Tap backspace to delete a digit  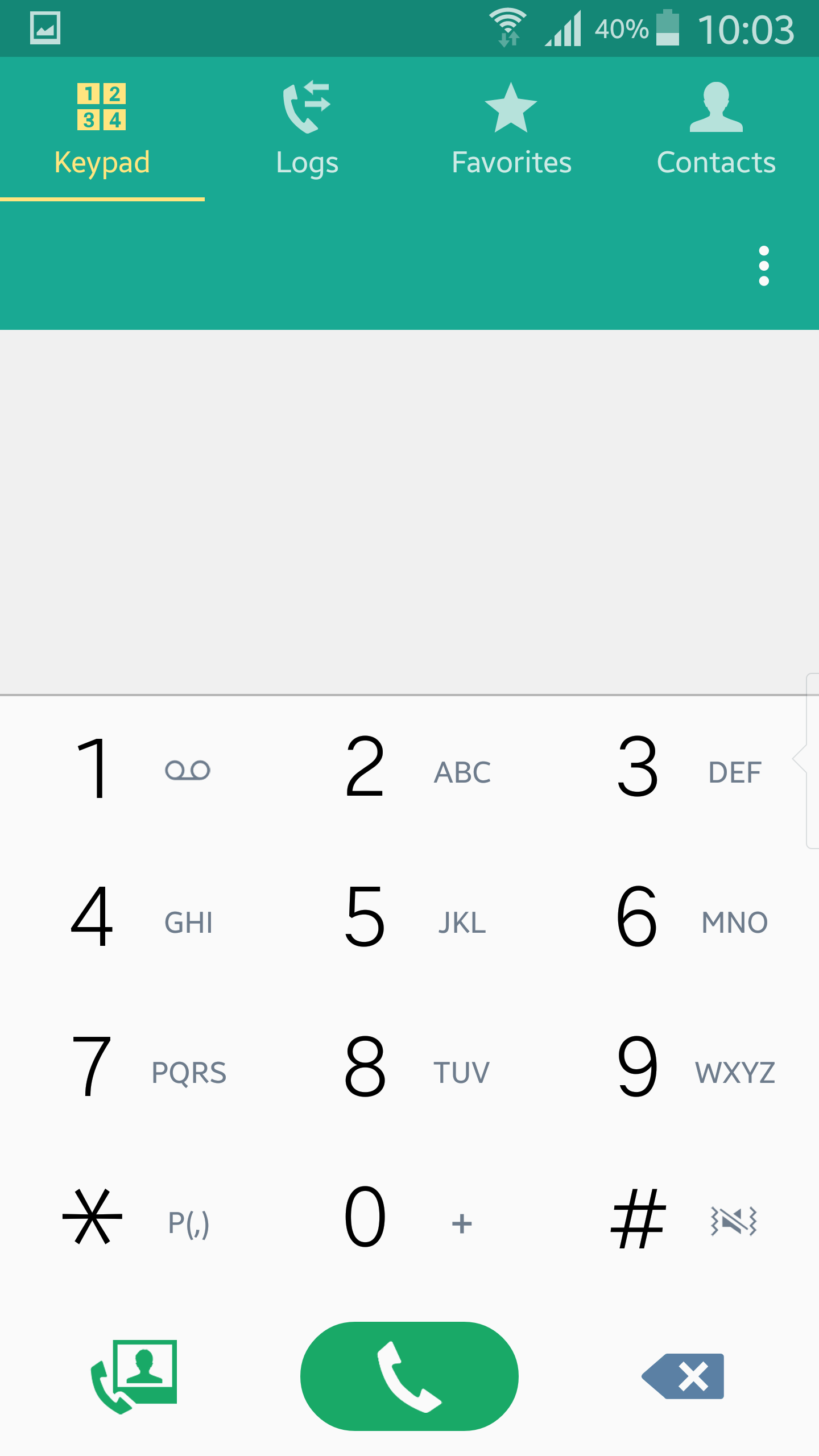tap(682, 1376)
